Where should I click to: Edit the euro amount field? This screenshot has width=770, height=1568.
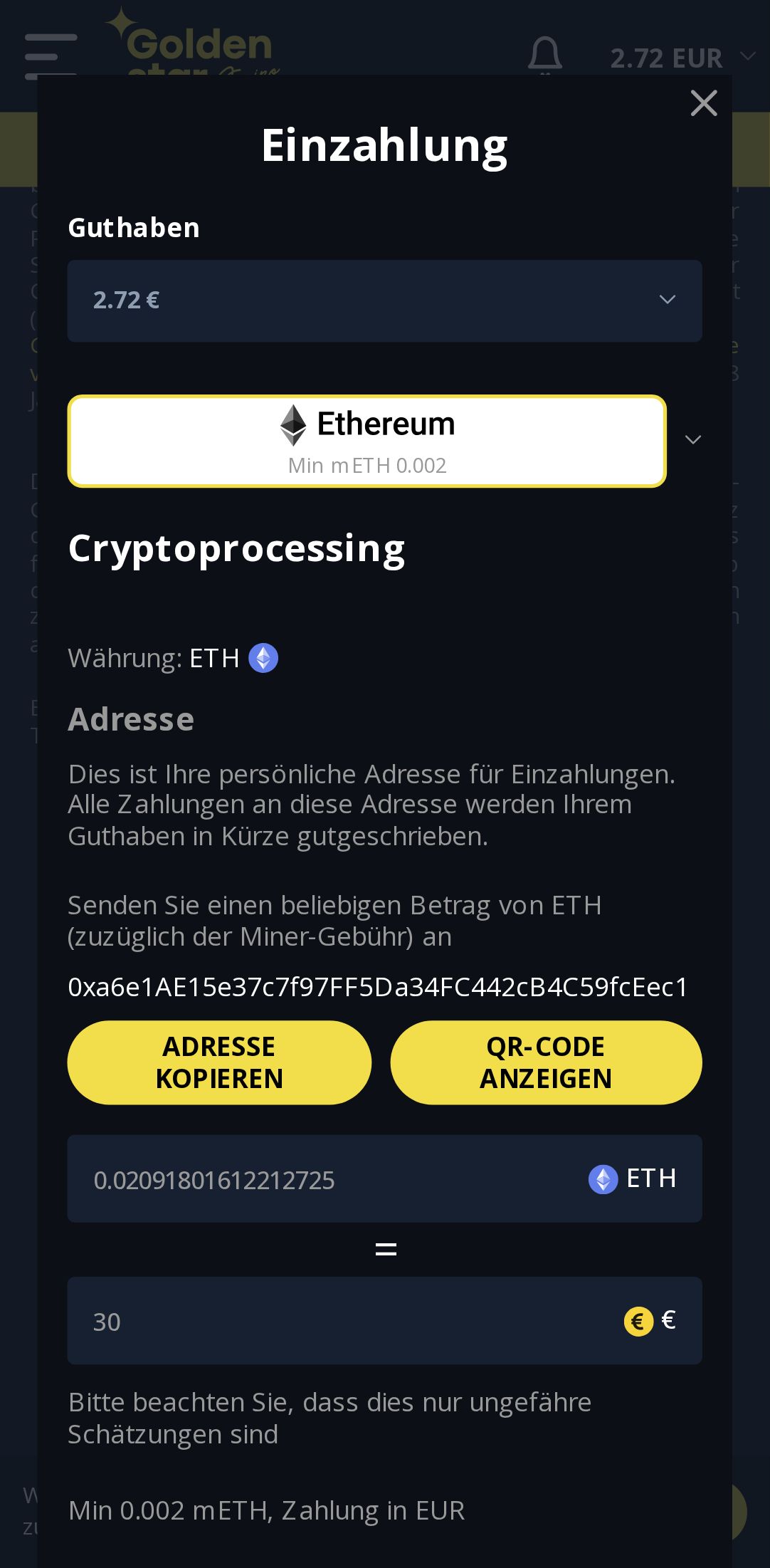pyautogui.click(x=342, y=1321)
